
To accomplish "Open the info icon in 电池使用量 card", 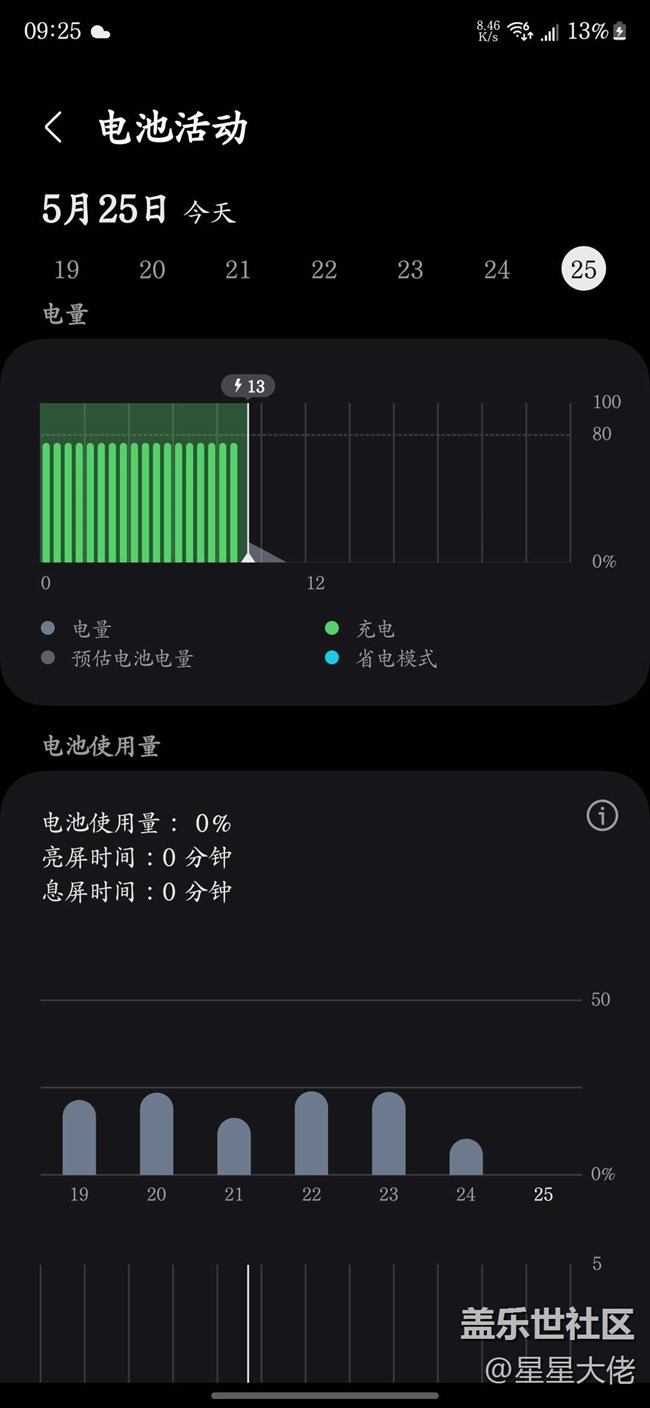I will coord(602,816).
